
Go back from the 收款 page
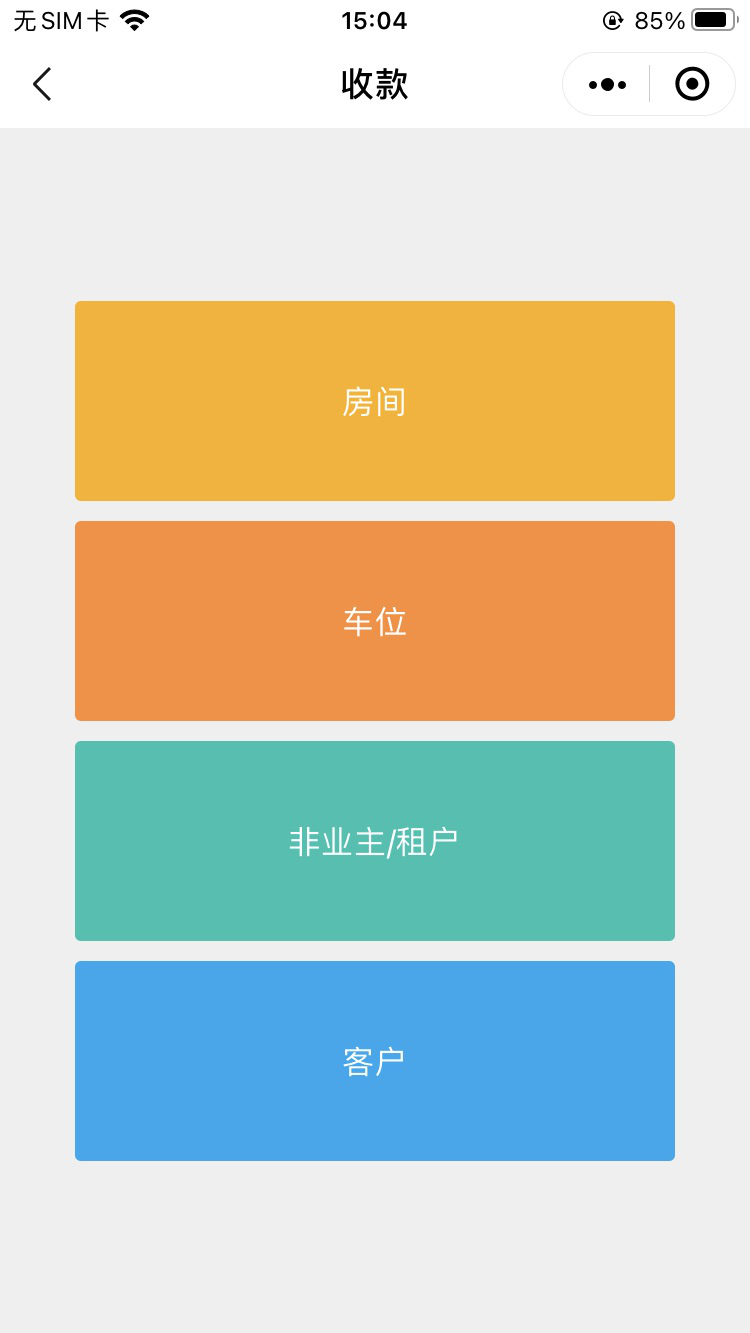point(42,84)
